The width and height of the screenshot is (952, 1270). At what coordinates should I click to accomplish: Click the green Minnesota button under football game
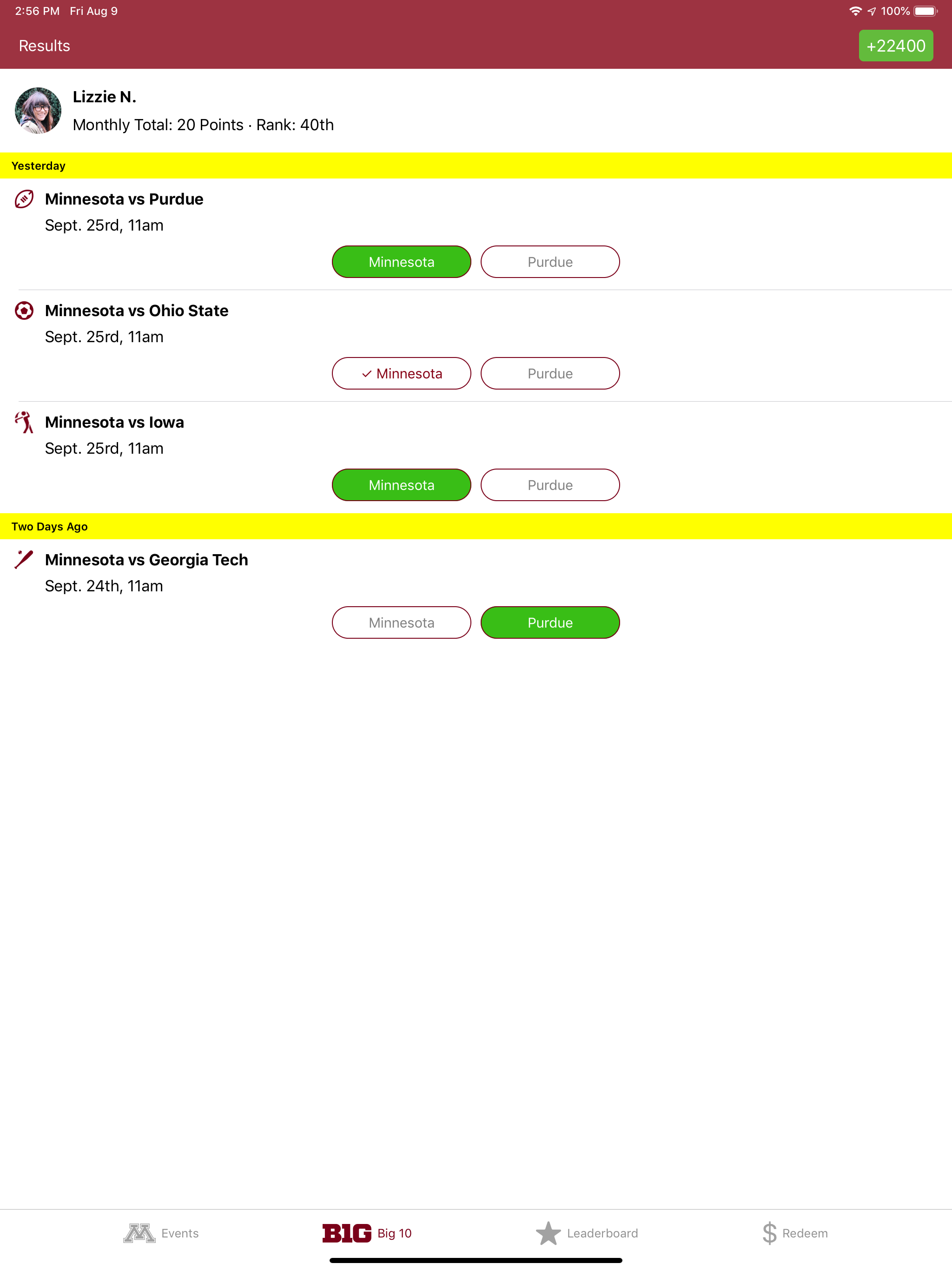(401, 261)
